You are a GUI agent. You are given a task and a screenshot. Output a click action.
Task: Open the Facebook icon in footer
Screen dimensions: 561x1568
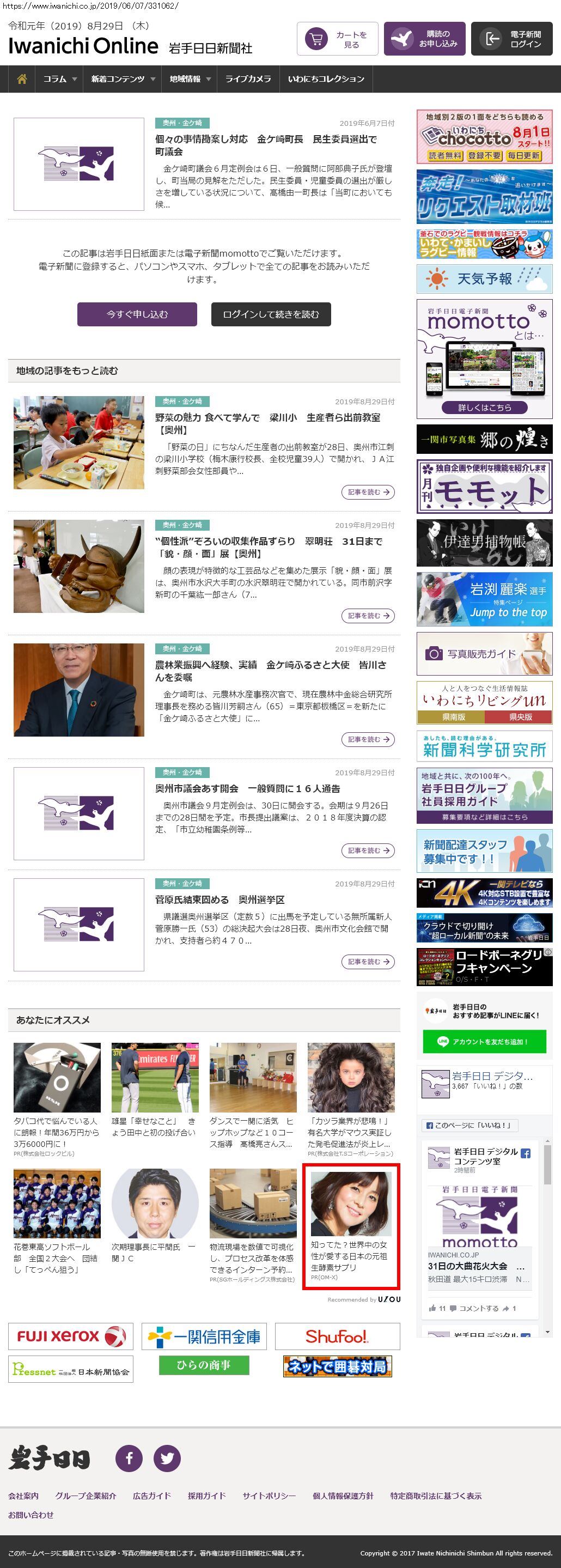coord(129,1458)
